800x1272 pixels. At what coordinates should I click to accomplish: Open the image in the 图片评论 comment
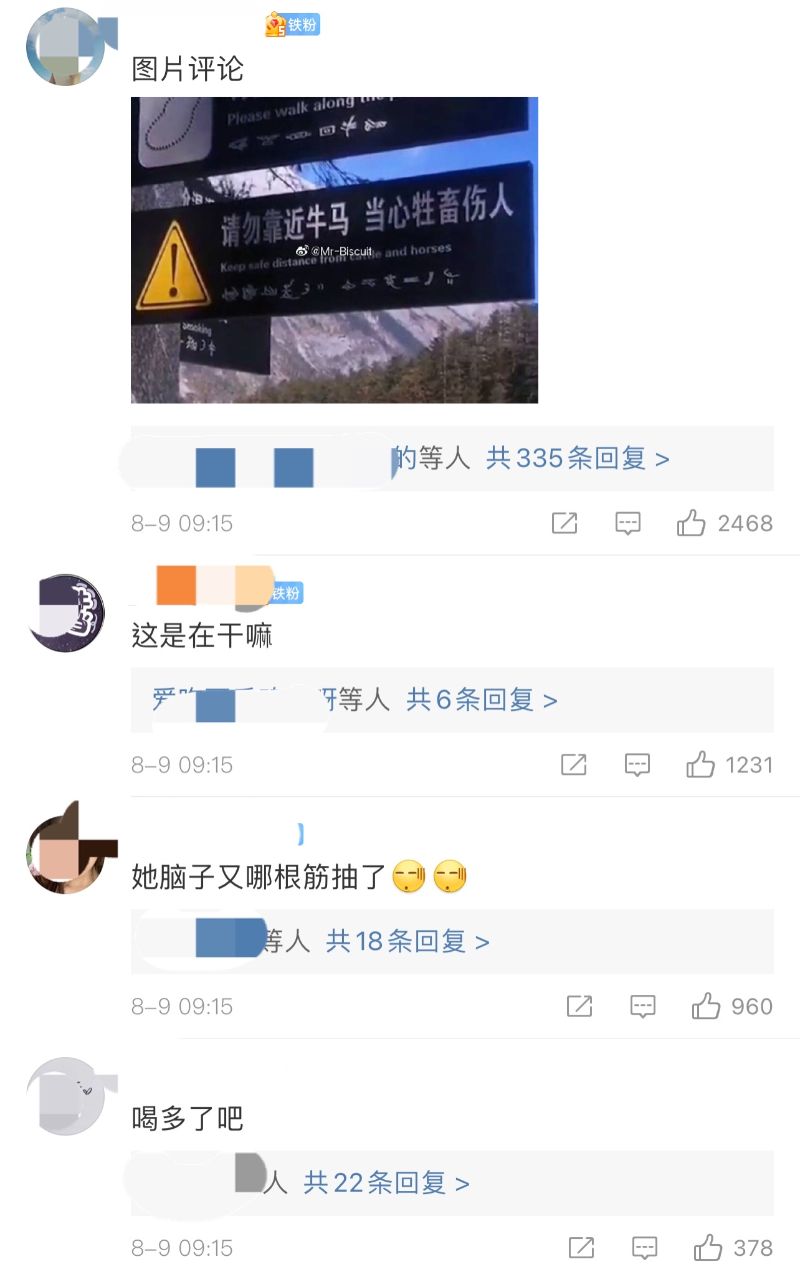[x=334, y=250]
